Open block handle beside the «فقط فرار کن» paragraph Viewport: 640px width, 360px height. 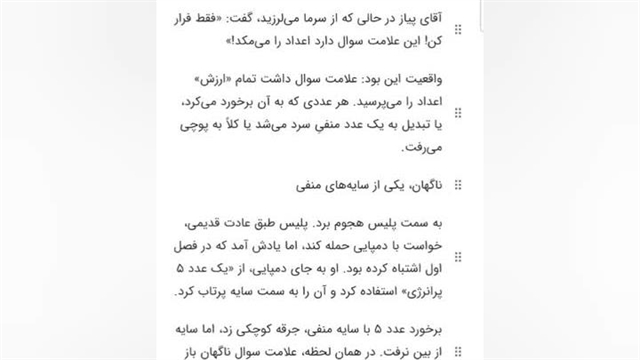[458, 29]
